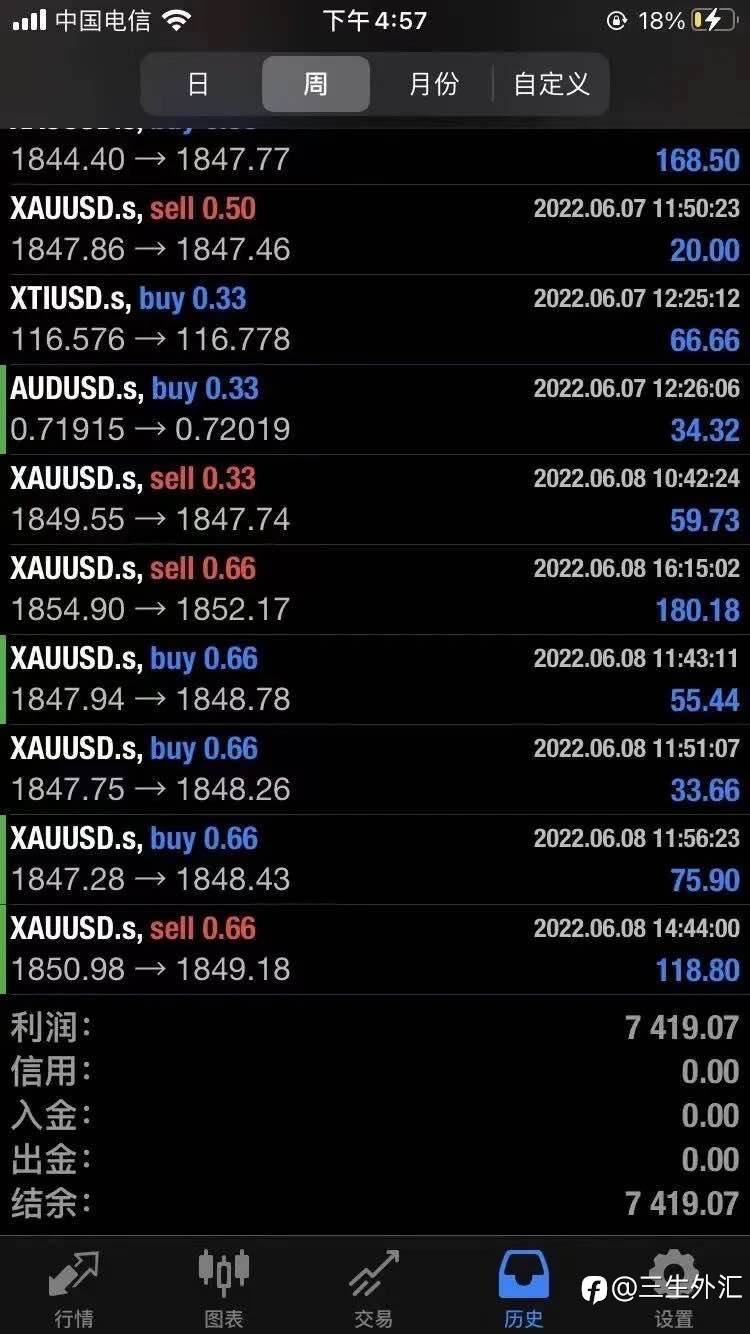750x1334 pixels.
Task: Open the 自定义 custom period
Action: tap(551, 84)
